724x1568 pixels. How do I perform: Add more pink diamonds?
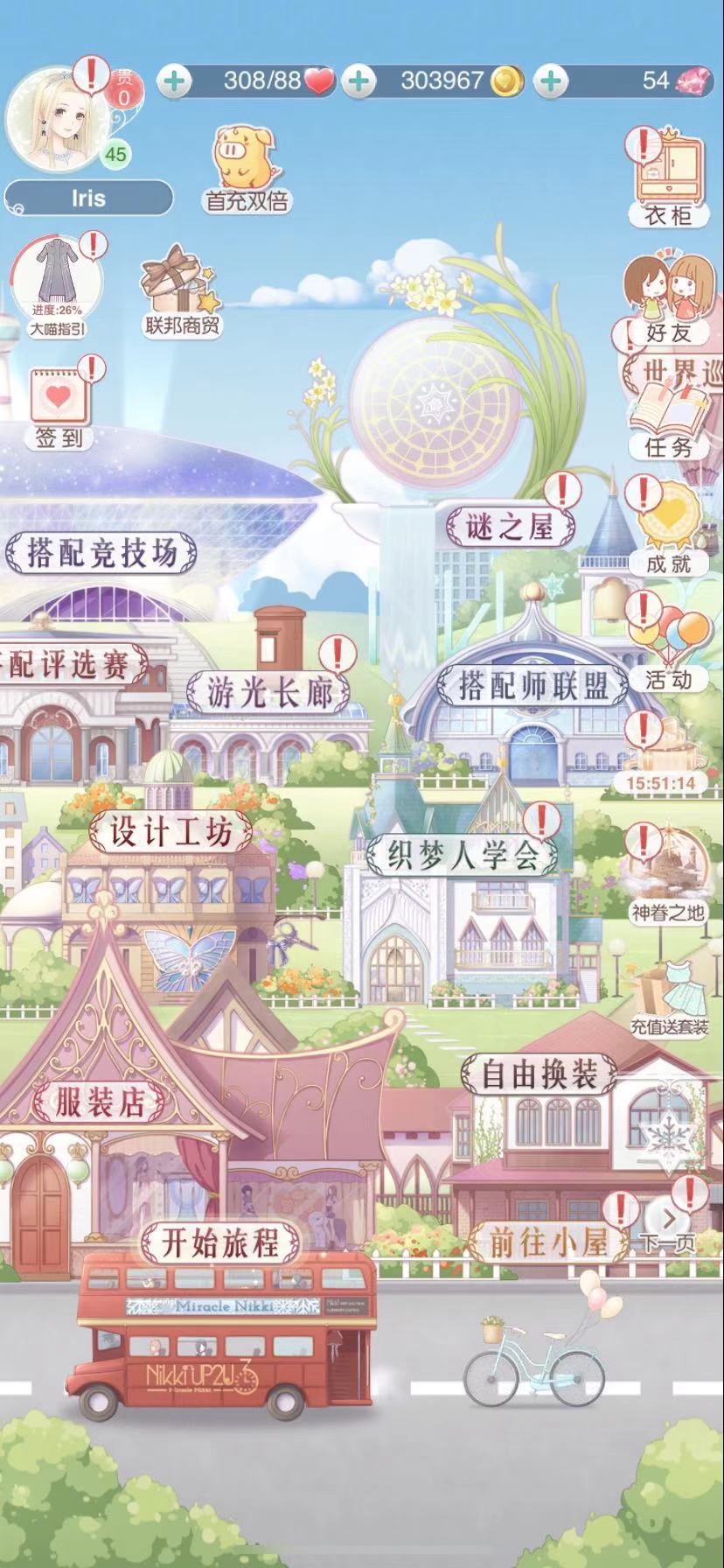pyautogui.click(x=550, y=81)
